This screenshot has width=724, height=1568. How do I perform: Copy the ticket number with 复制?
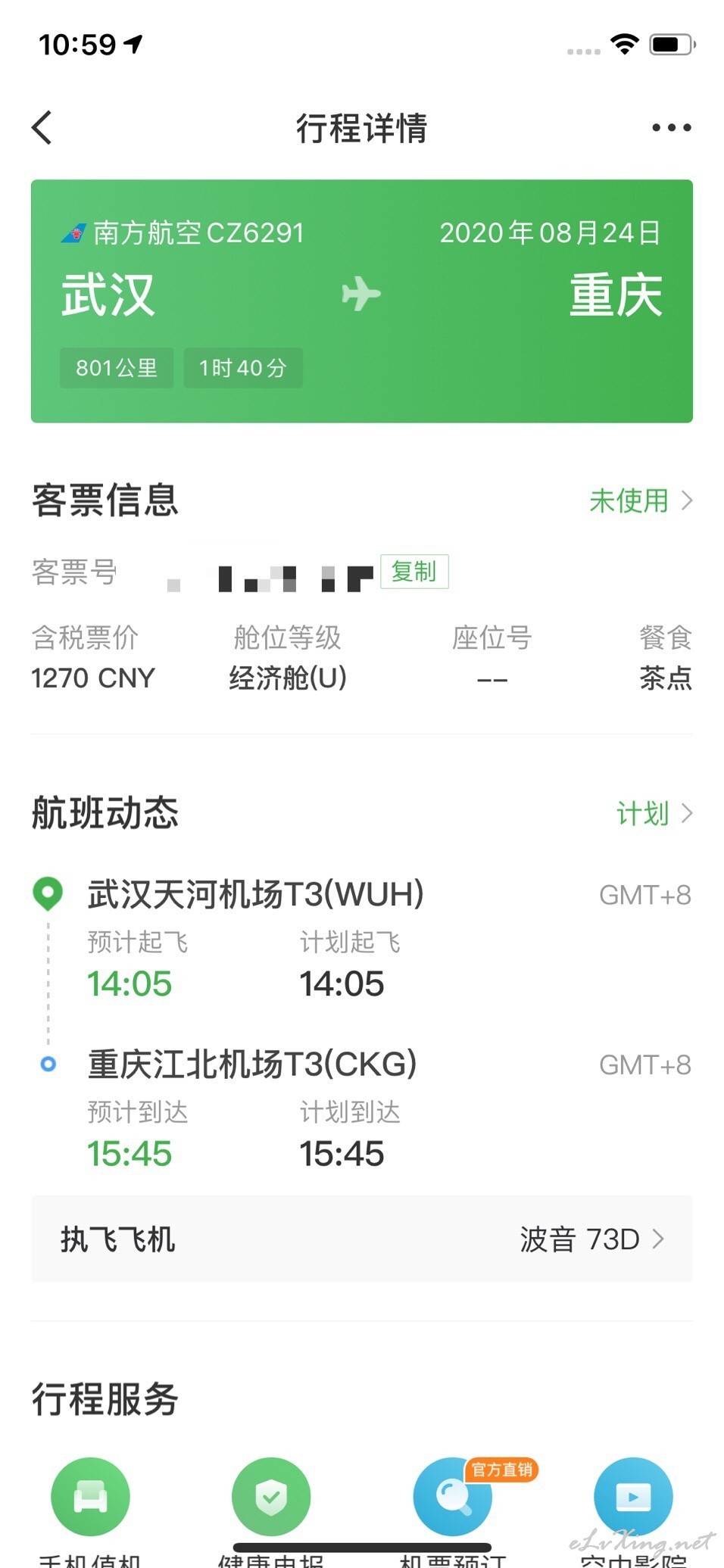pyautogui.click(x=414, y=572)
